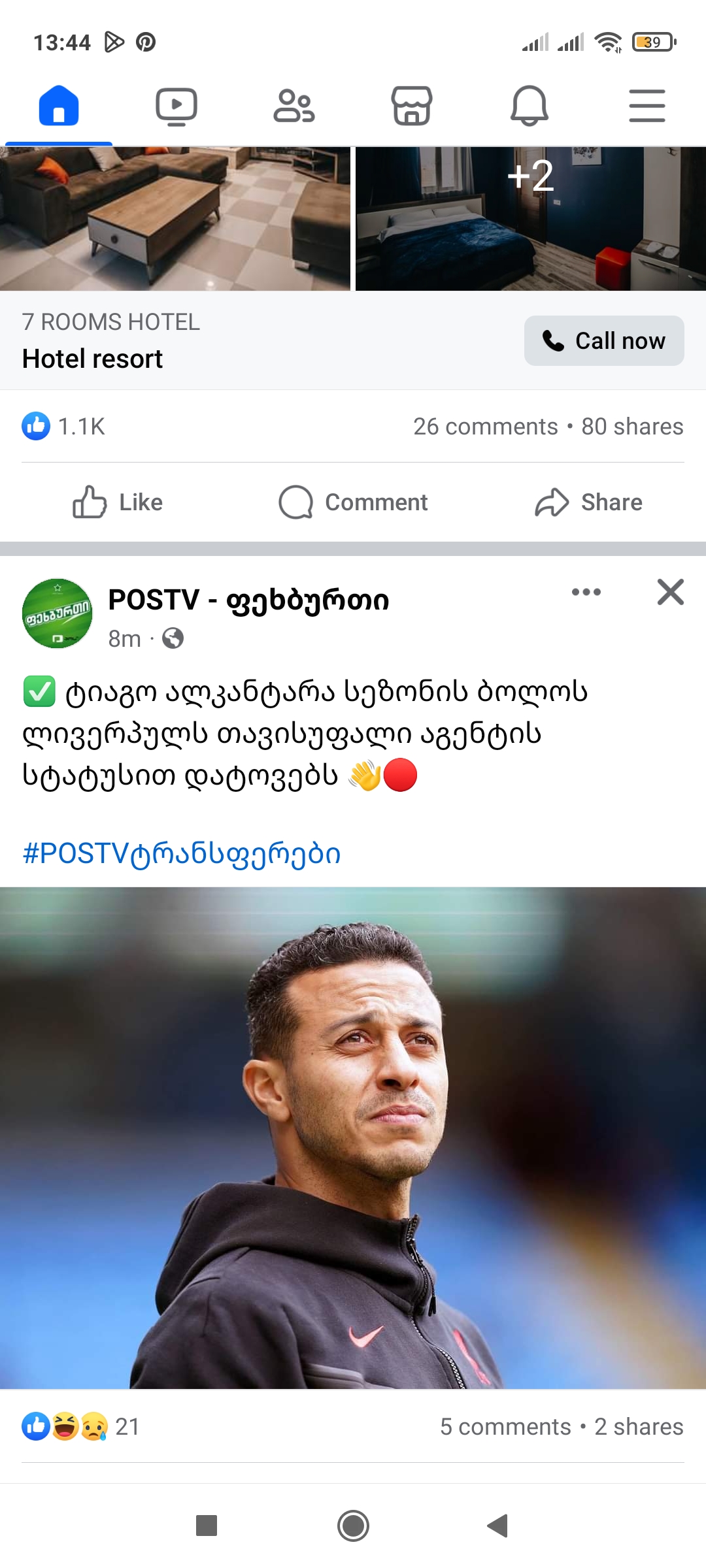This screenshot has height=1568, width=706.
Task: Go to the Friends tab
Action: coord(294,106)
